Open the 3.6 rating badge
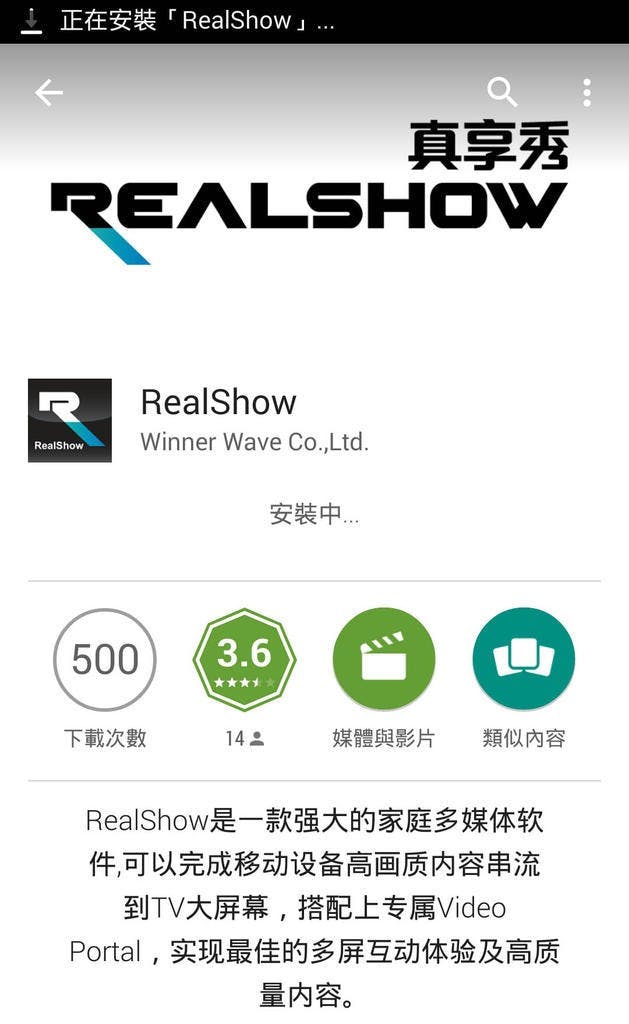The image size is (629, 1024). (x=244, y=660)
